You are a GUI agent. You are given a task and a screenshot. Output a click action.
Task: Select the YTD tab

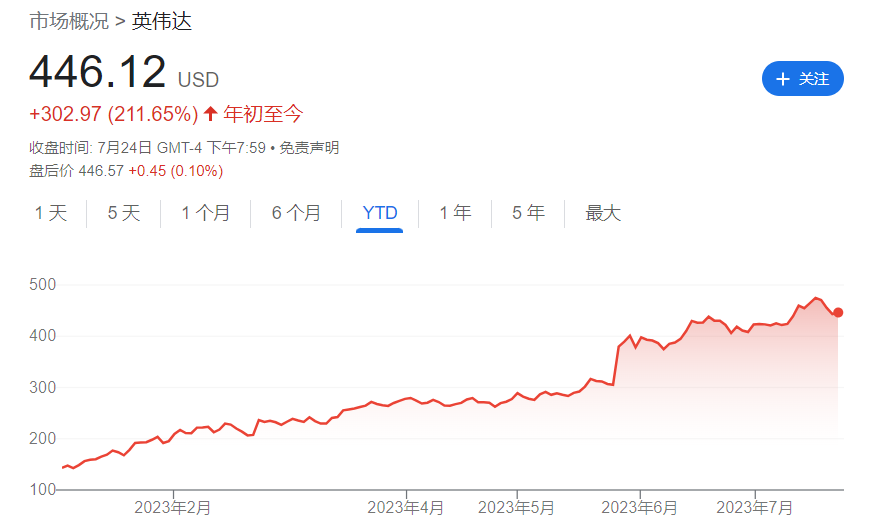point(380,213)
